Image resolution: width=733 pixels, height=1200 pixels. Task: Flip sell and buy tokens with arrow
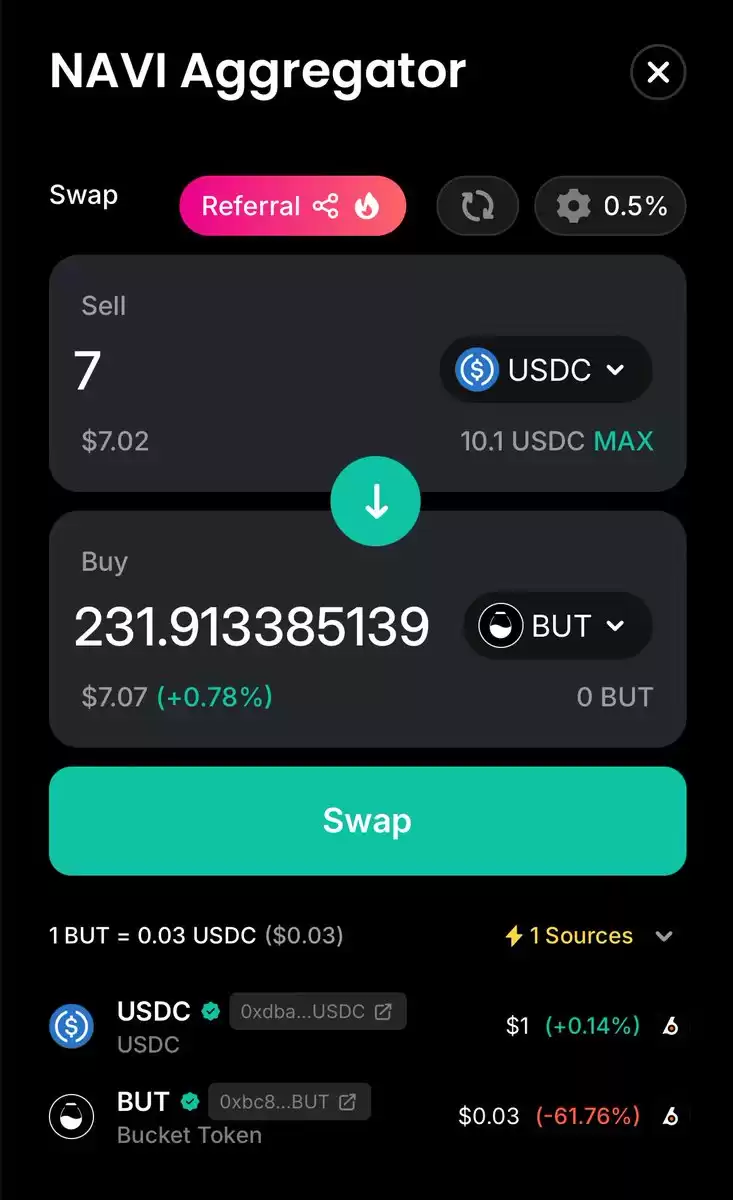(376, 501)
